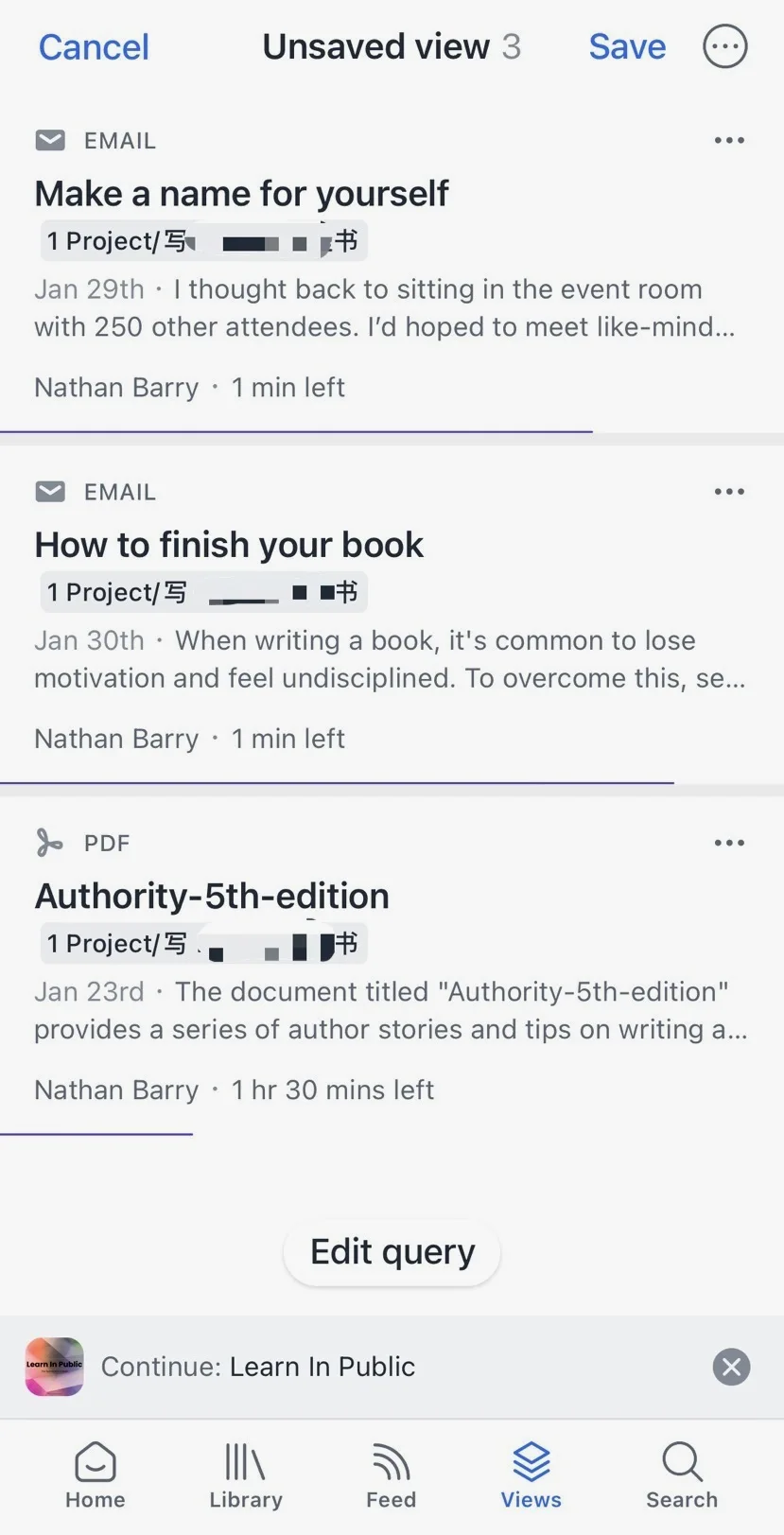Save the unsaved view
The width and height of the screenshot is (784, 1535).
pos(627,47)
